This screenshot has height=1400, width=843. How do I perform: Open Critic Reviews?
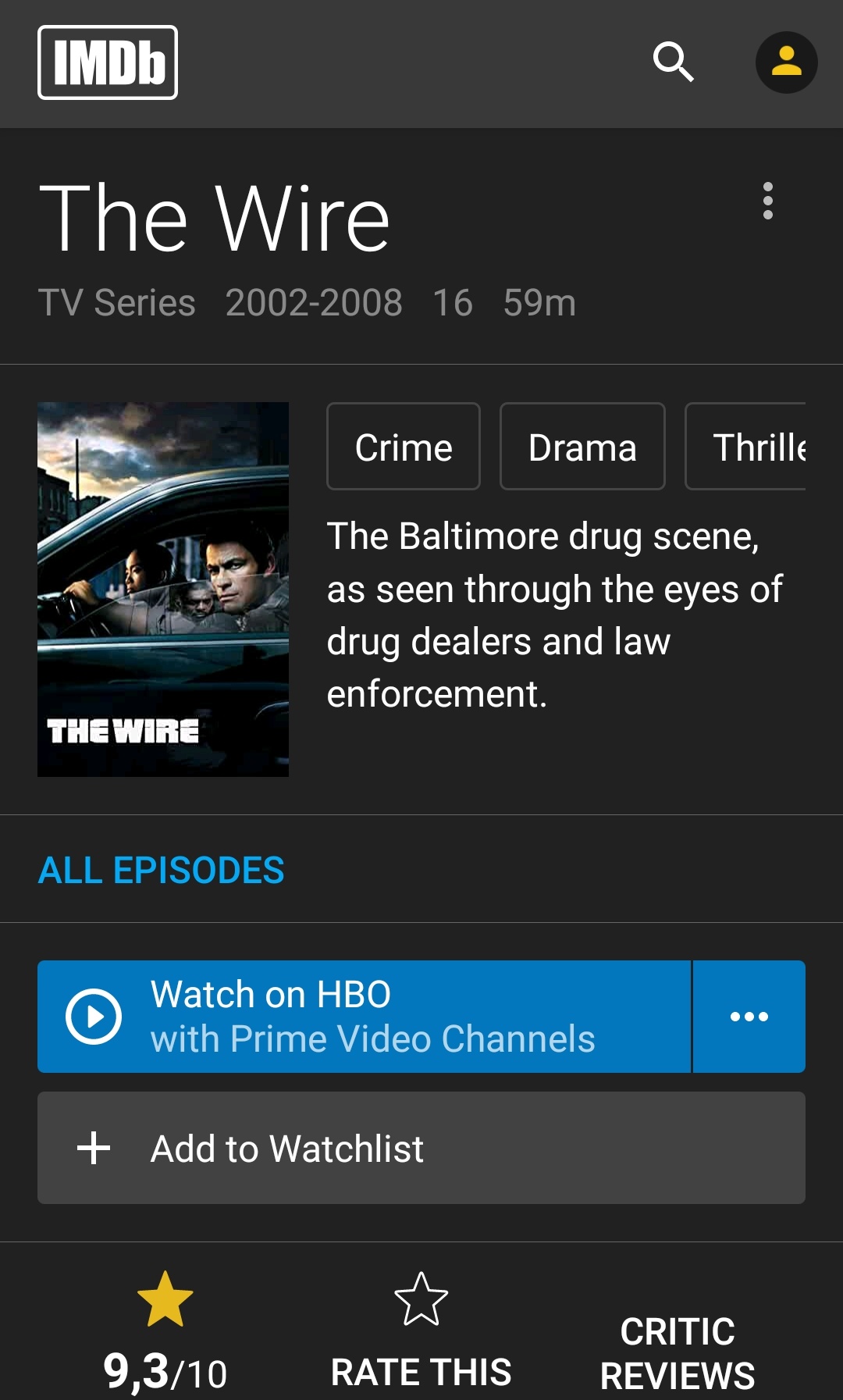(678, 1352)
